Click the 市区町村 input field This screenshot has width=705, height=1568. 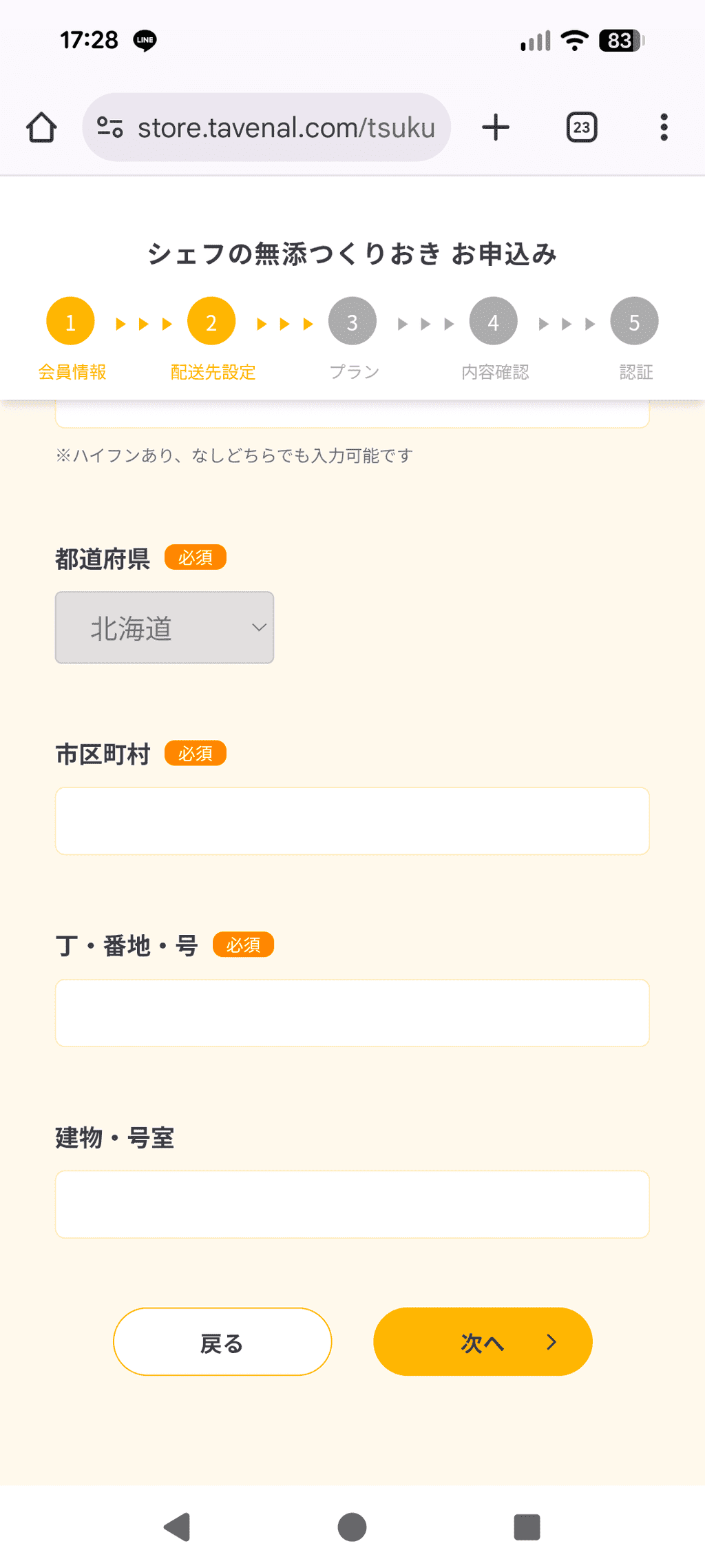click(352, 821)
